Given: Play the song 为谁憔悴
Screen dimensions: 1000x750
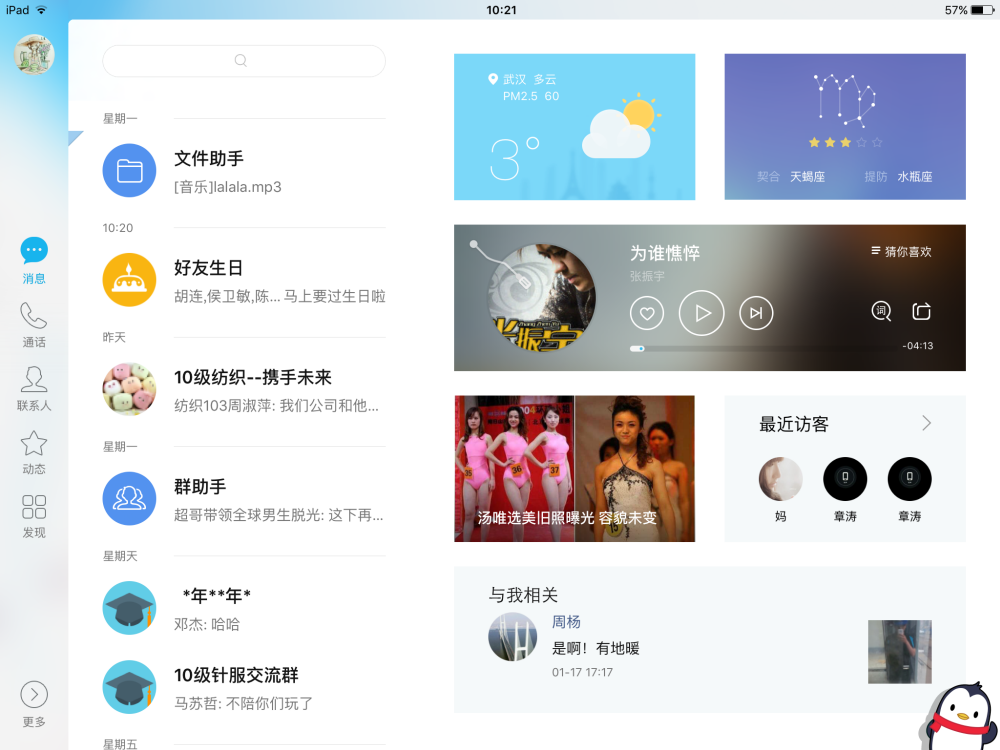Looking at the screenshot, I should (x=701, y=314).
